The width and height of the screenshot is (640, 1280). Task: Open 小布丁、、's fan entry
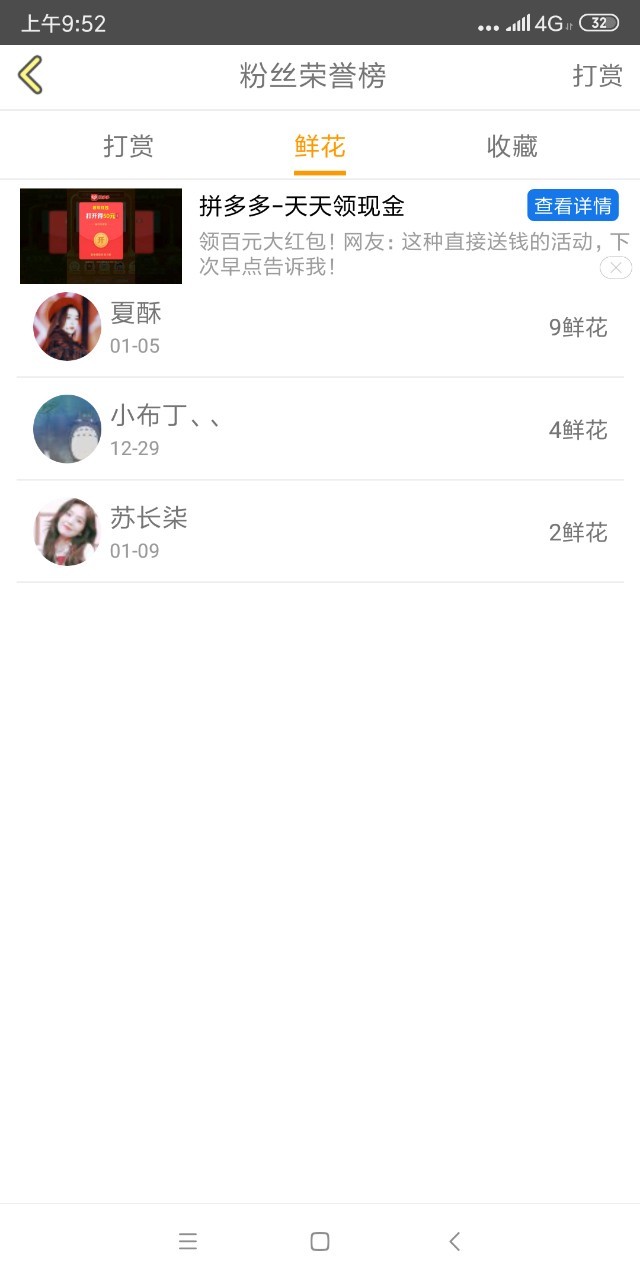pyautogui.click(x=320, y=430)
